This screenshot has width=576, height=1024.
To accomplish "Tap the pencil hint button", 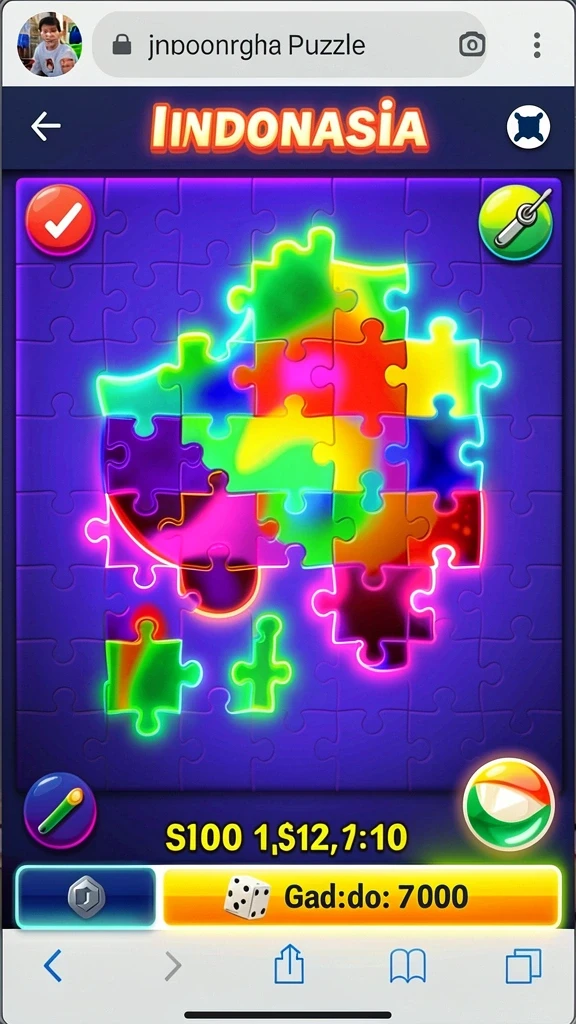I will click(60, 810).
